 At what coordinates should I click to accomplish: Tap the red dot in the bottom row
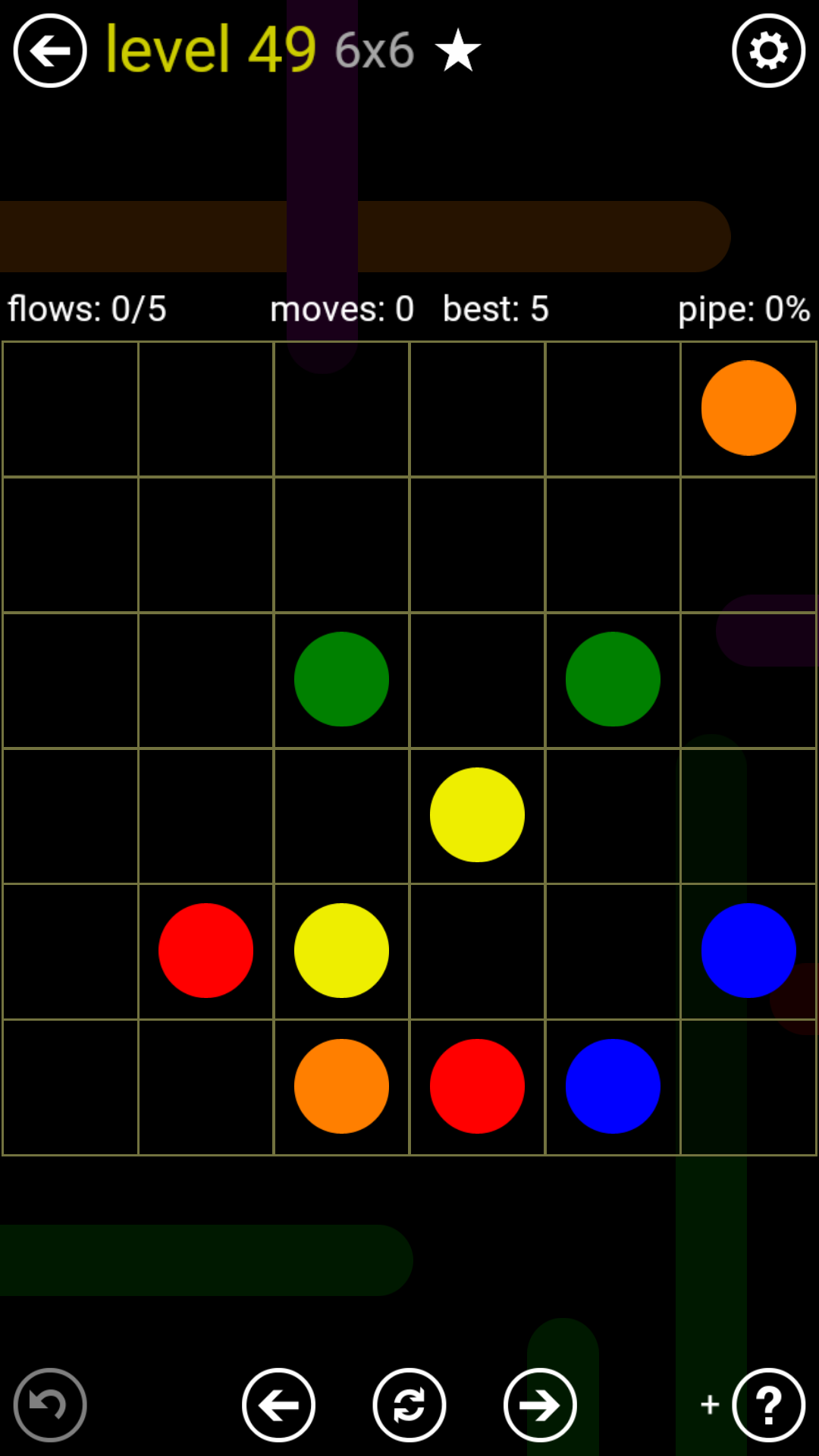[477, 1086]
